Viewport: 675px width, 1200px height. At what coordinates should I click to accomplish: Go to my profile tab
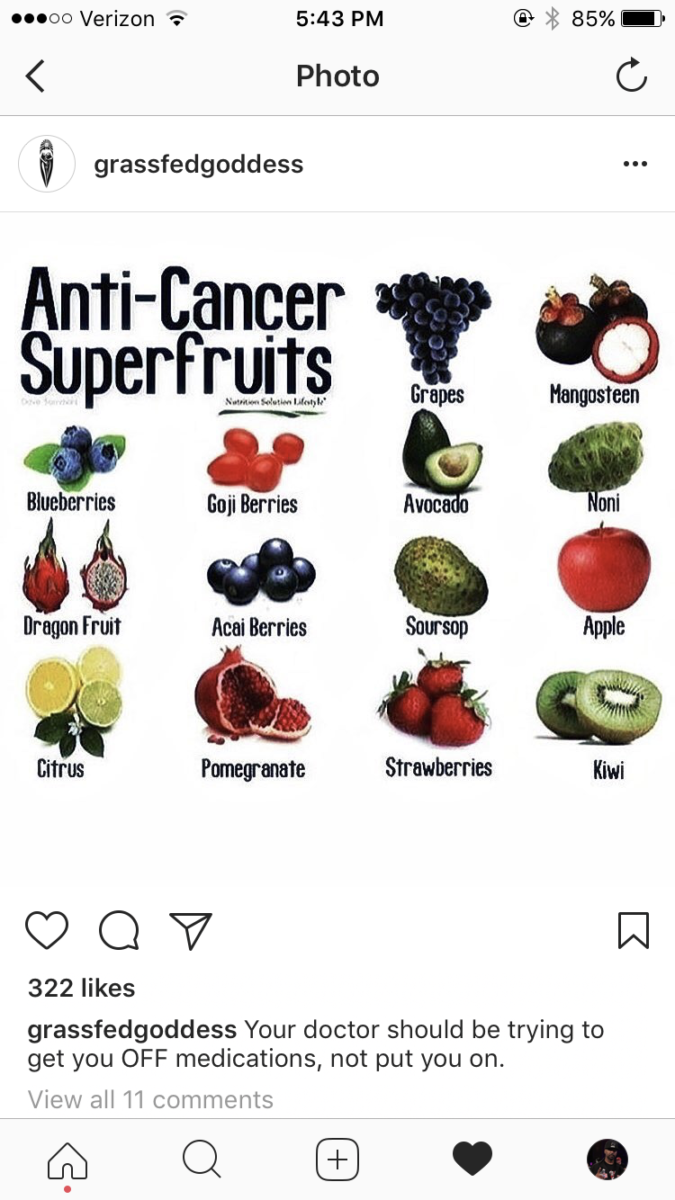(606, 1160)
